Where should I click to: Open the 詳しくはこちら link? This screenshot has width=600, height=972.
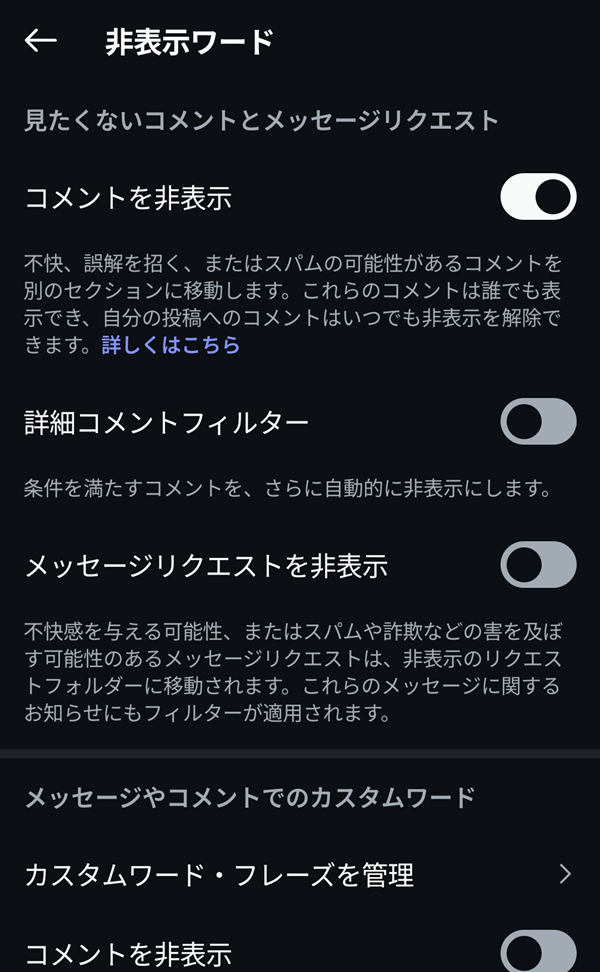click(x=171, y=346)
